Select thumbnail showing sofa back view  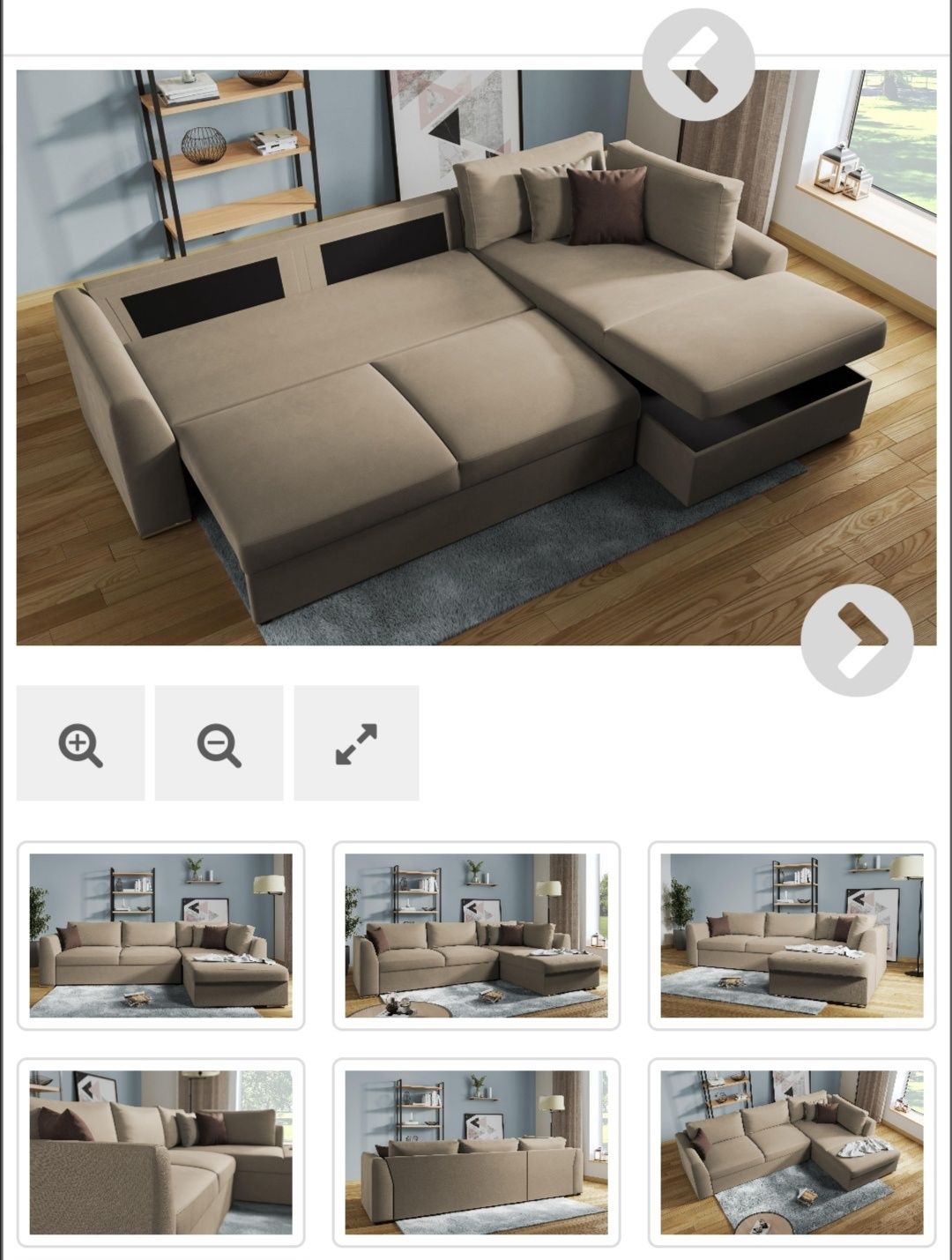click(476, 1152)
